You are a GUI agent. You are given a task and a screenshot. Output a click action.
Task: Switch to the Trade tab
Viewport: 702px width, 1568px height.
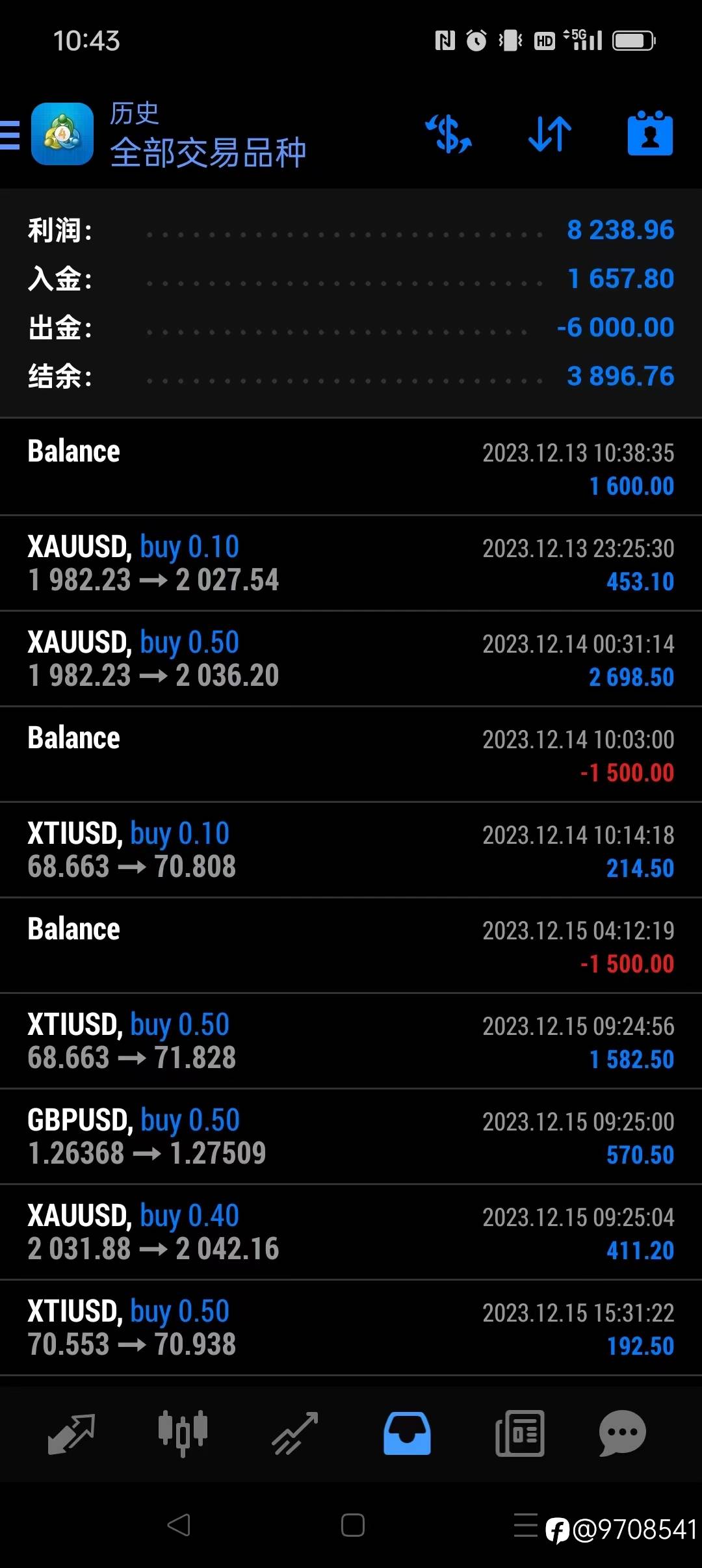coord(294,1434)
